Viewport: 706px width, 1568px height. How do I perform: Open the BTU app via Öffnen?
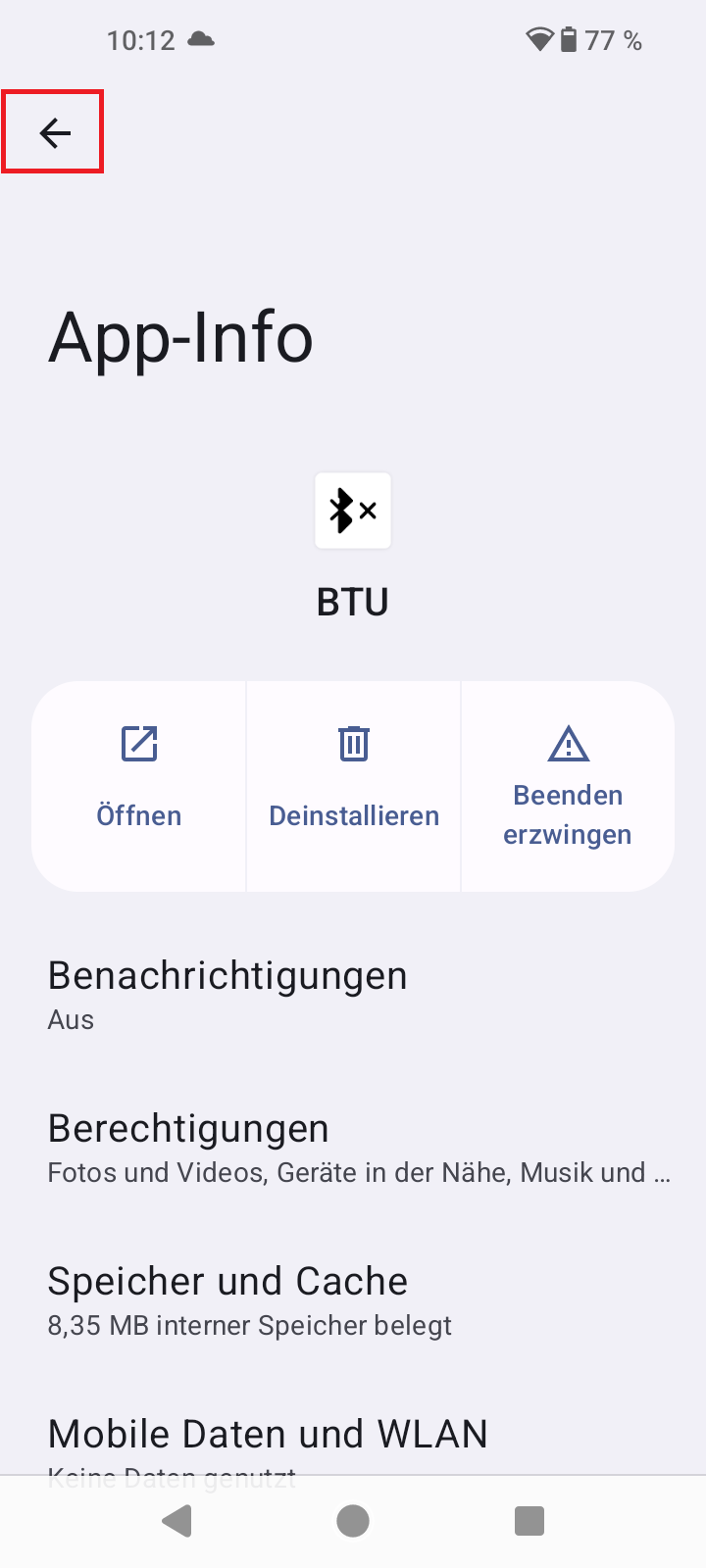coord(139,786)
